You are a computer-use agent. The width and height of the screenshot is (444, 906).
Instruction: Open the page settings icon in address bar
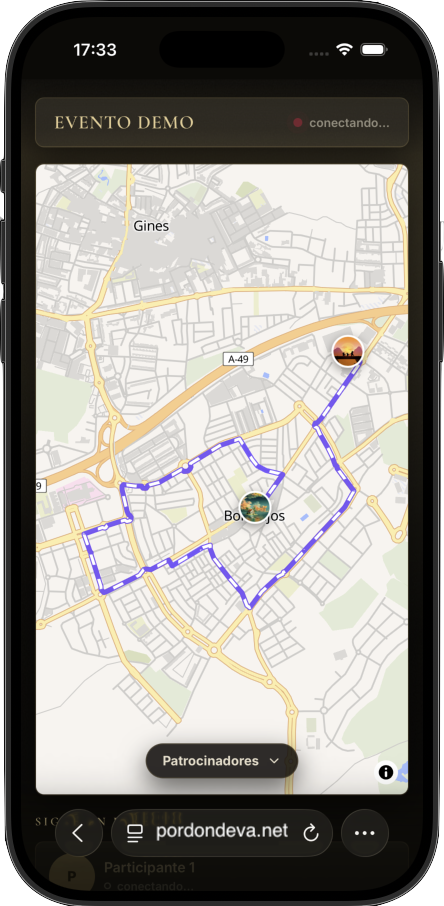135,833
